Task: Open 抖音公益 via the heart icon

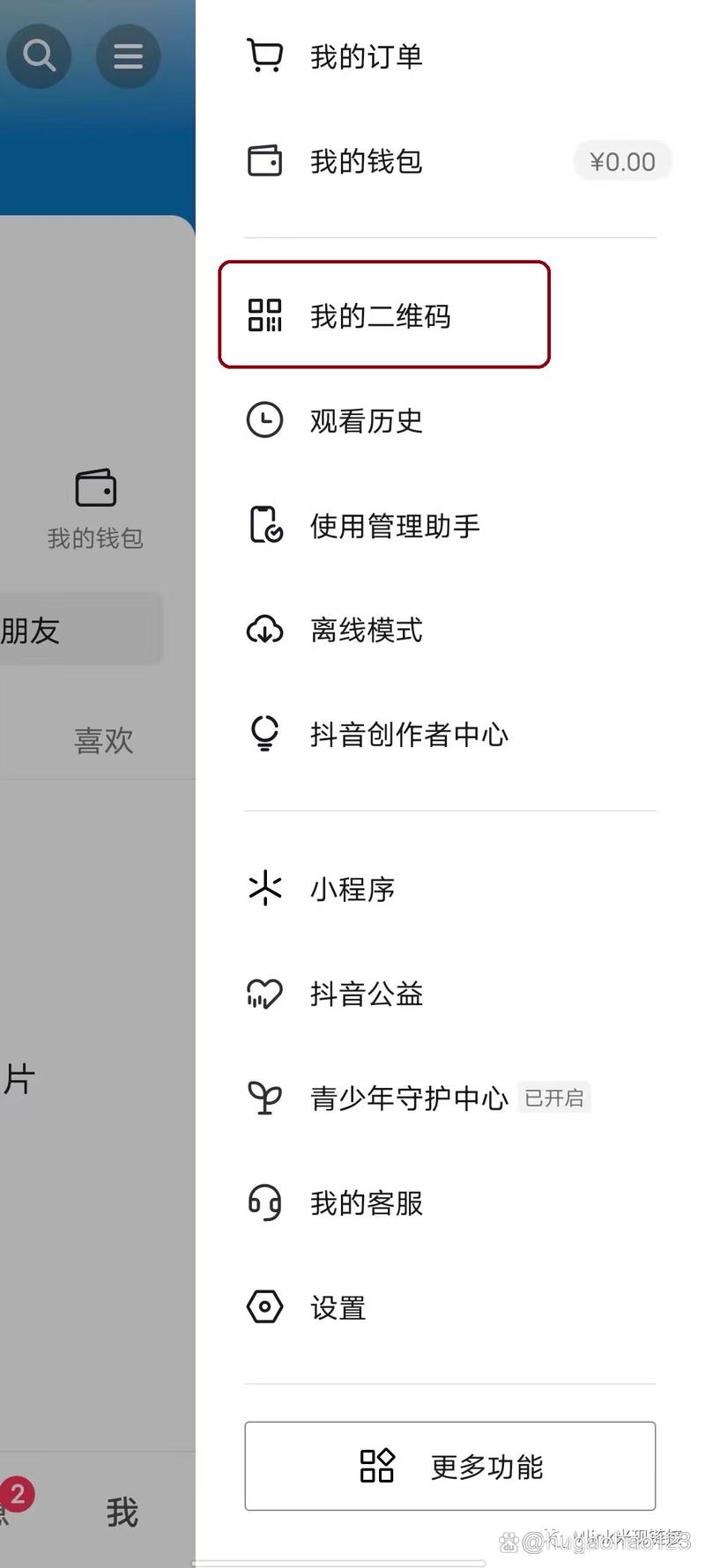Action: [264, 993]
